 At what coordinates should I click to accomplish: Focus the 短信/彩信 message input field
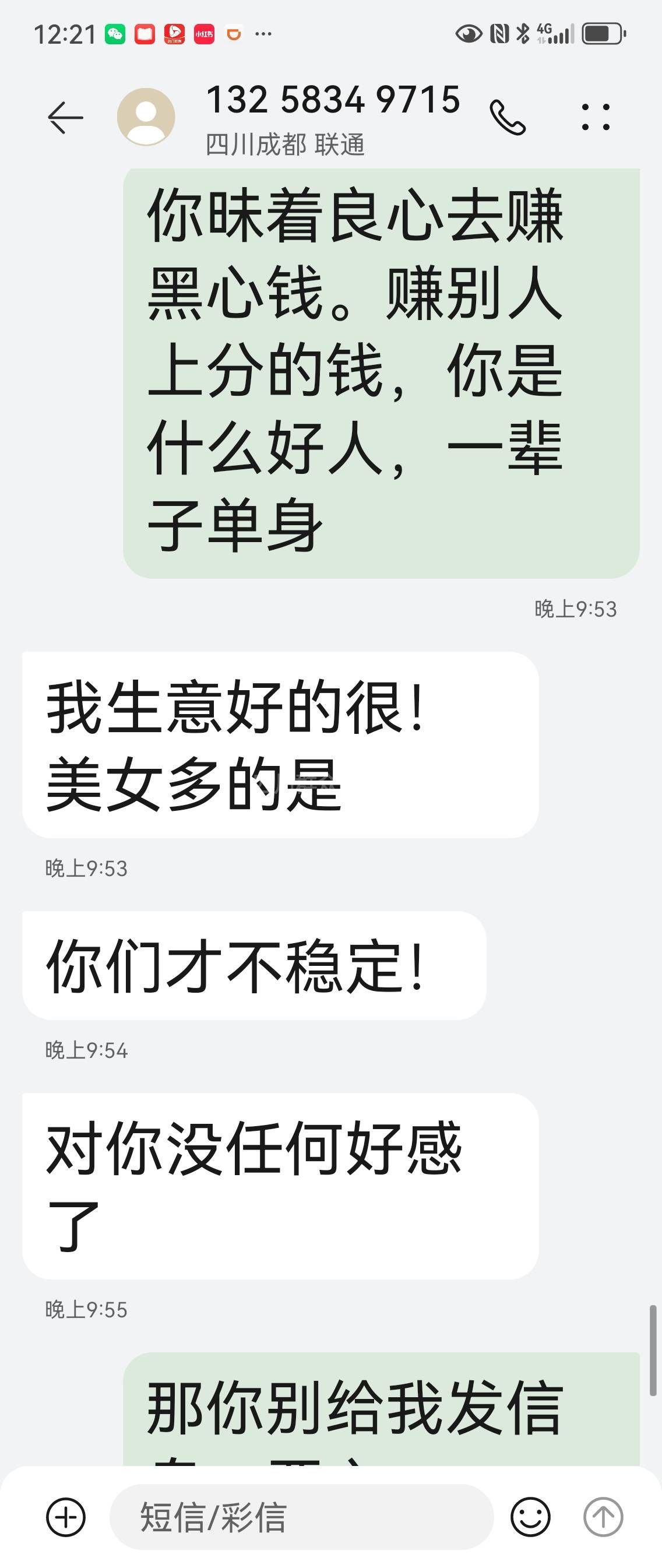[301, 1516]
